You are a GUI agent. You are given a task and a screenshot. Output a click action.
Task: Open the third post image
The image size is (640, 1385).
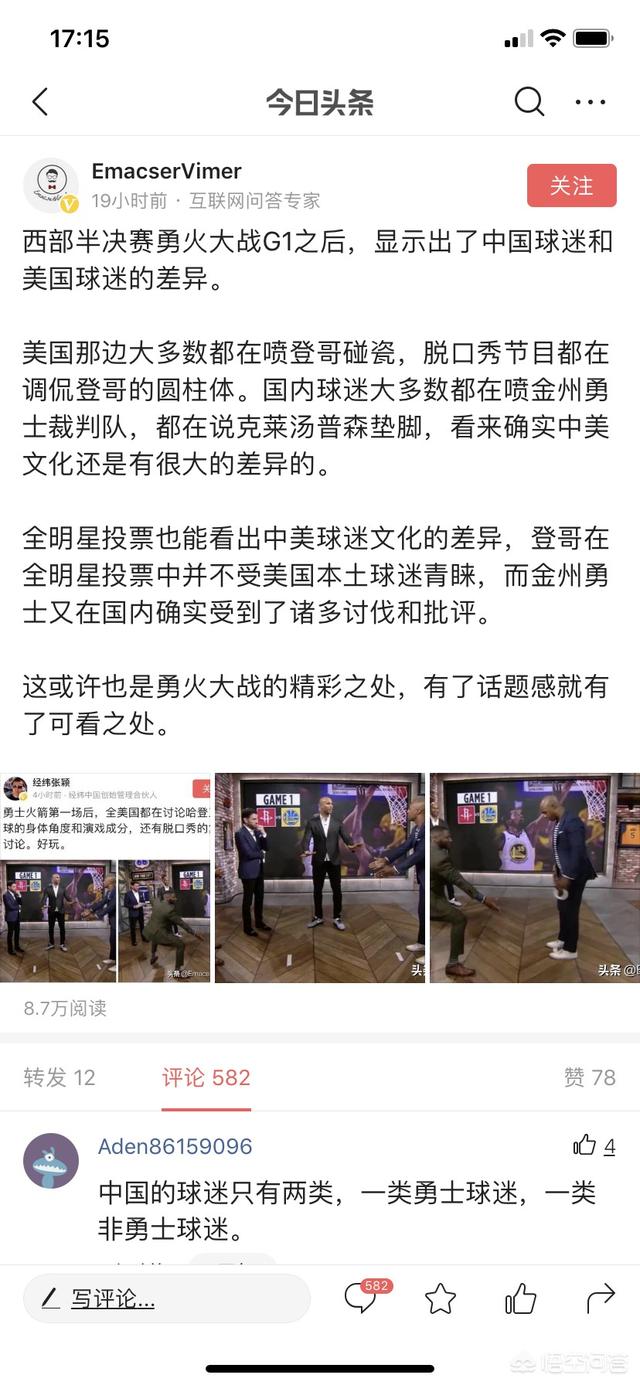tap(534, 877)
